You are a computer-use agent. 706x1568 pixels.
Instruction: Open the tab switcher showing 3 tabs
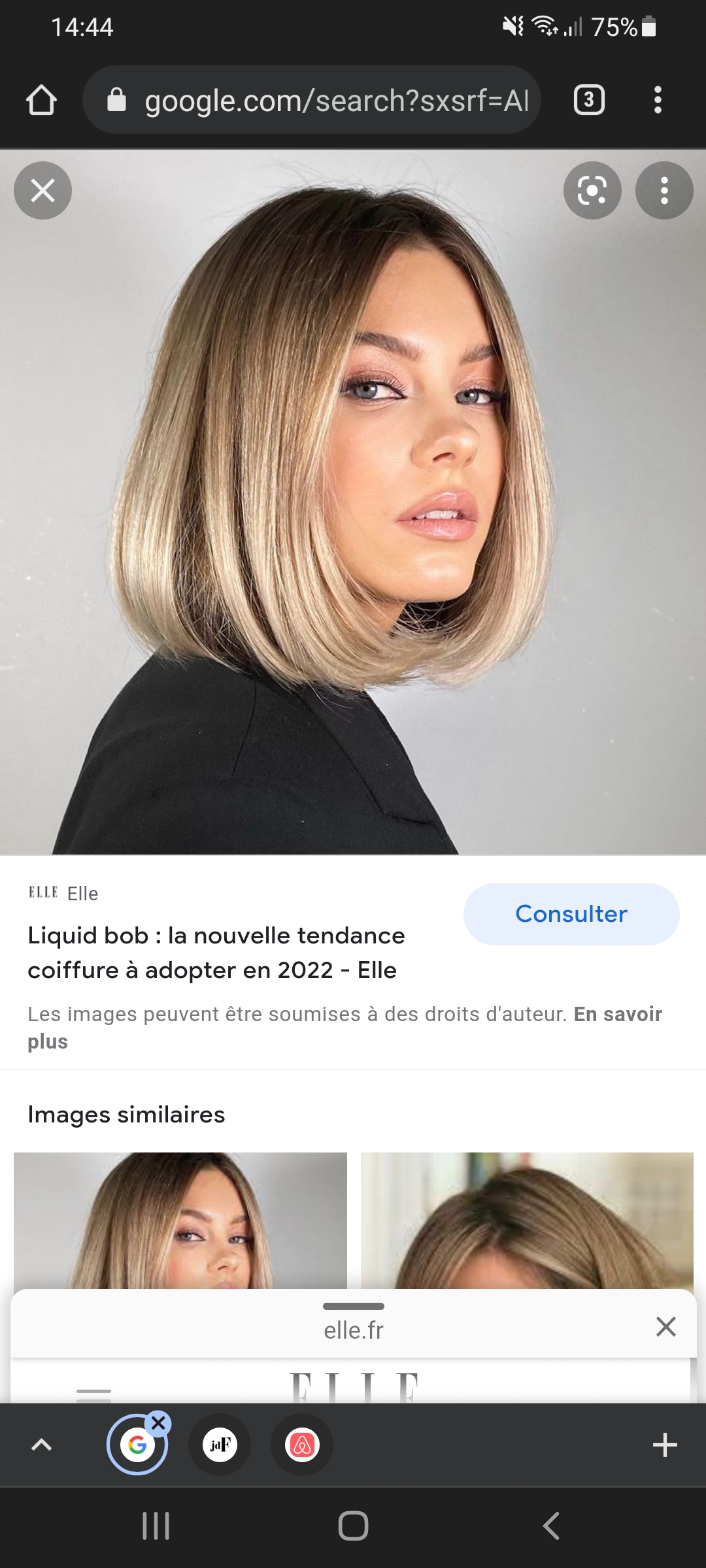589,101
